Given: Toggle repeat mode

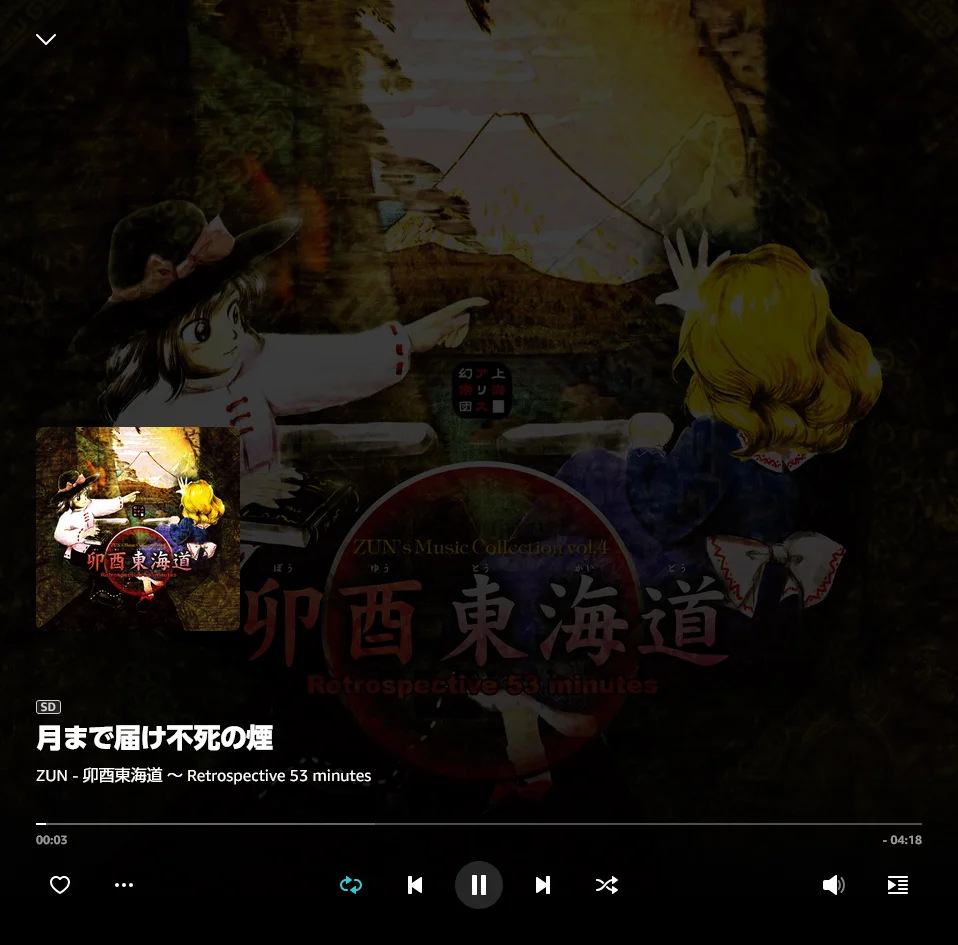Looking at the screenshot, I should point(351,885).
